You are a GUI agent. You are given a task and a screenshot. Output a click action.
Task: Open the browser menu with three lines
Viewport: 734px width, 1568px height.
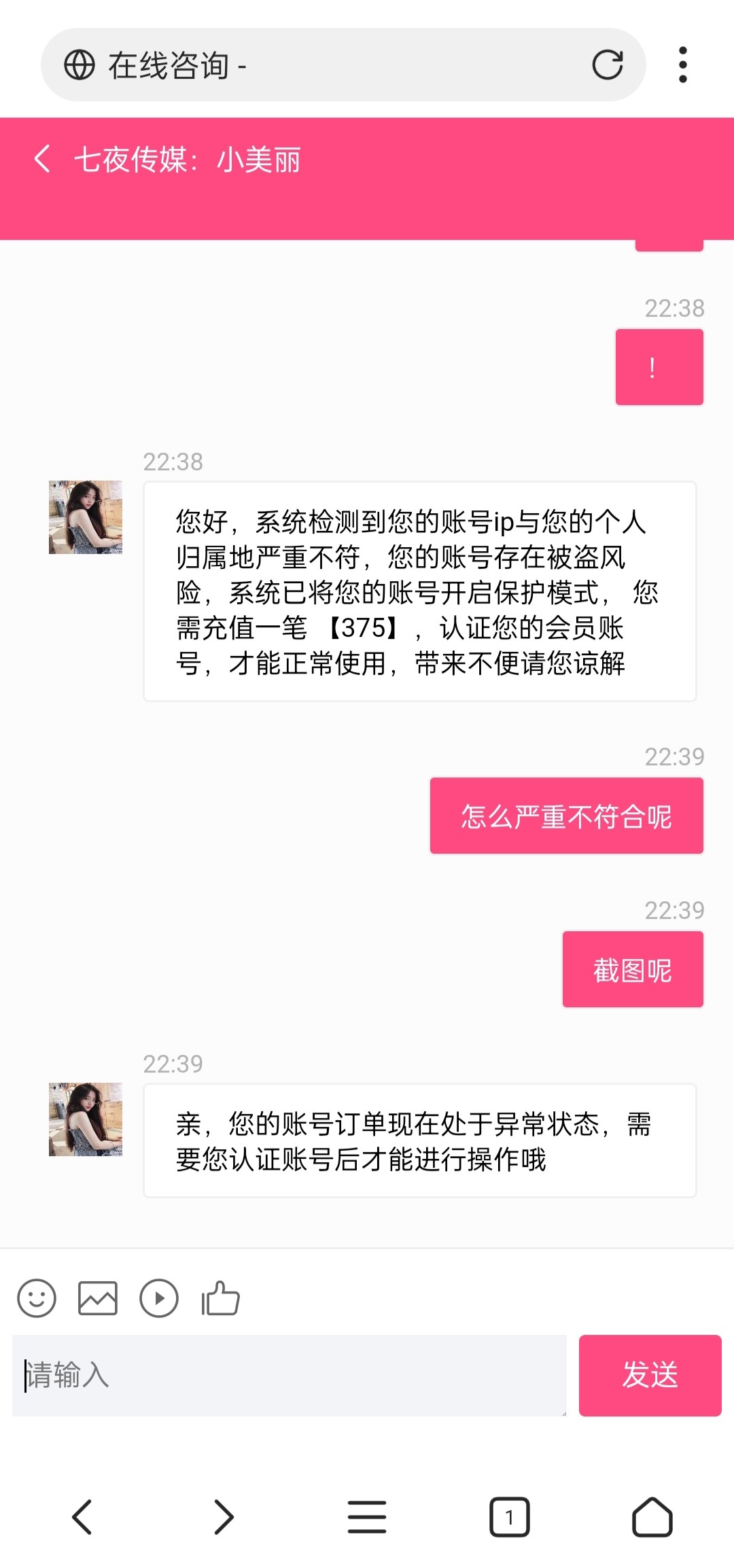pyautogui.click(x=367, y=1516)
